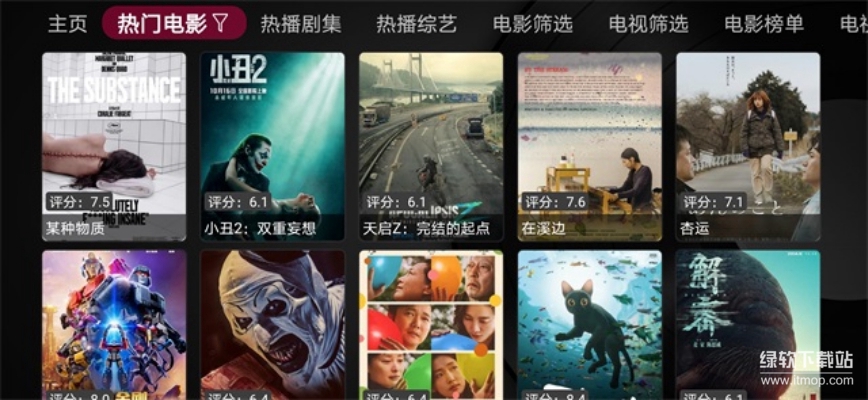The image size is (868, 400).
Task: Open the movie 某种物质
Action: tap(114, 145)
